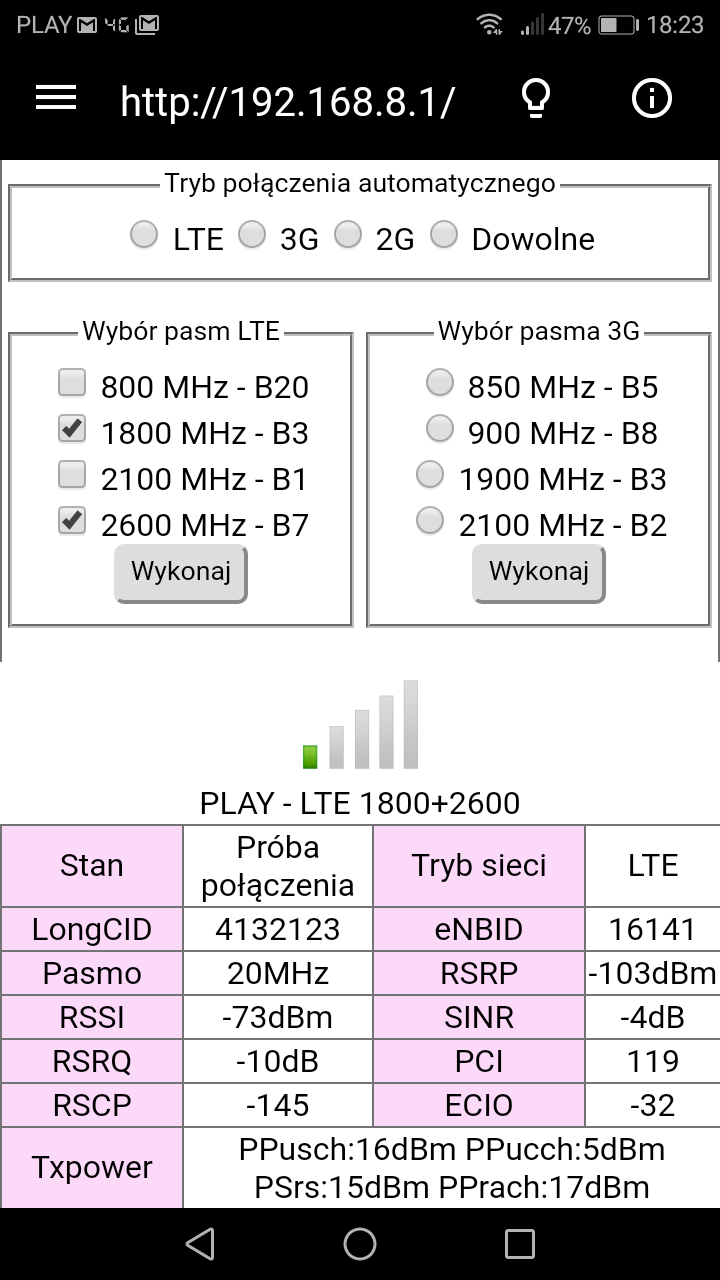Image resolution: width=720 pixels, height=1280 pixels.
Task: Open the hamburger drawer menu
Action: (x=56, y=98)
